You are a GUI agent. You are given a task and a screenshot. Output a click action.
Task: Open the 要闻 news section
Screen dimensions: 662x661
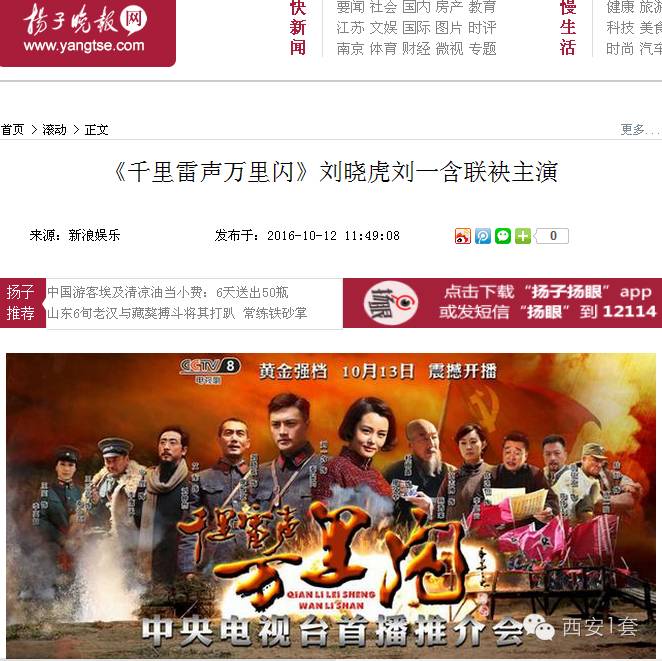(x=350, y=7)
